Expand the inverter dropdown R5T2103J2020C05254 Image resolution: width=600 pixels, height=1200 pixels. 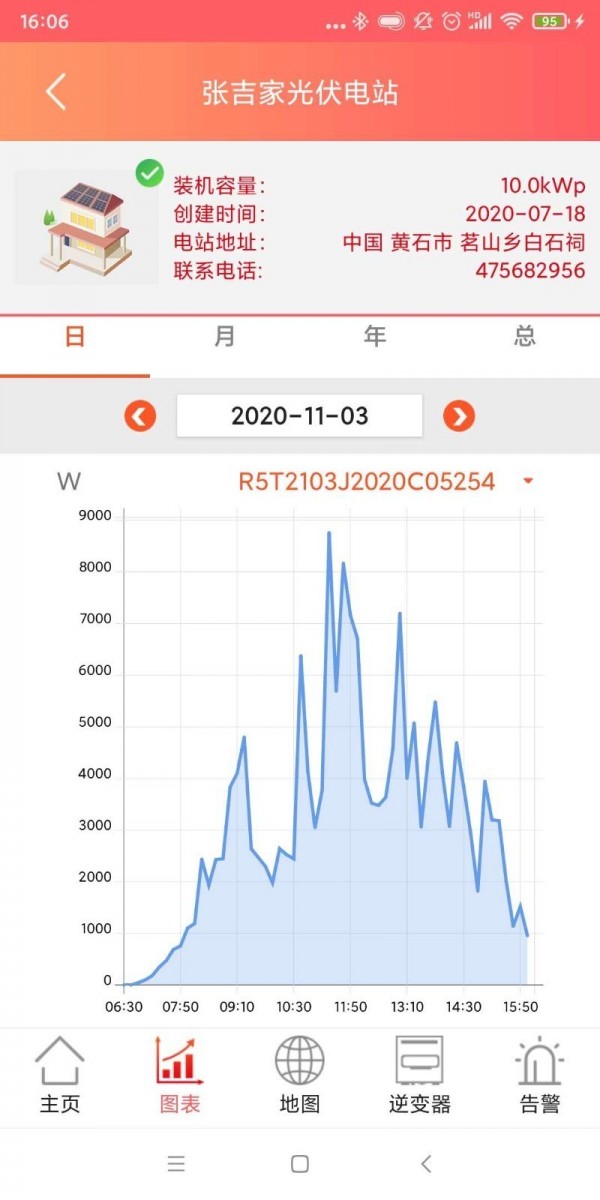pyautogui.click(x=386, y=482)
